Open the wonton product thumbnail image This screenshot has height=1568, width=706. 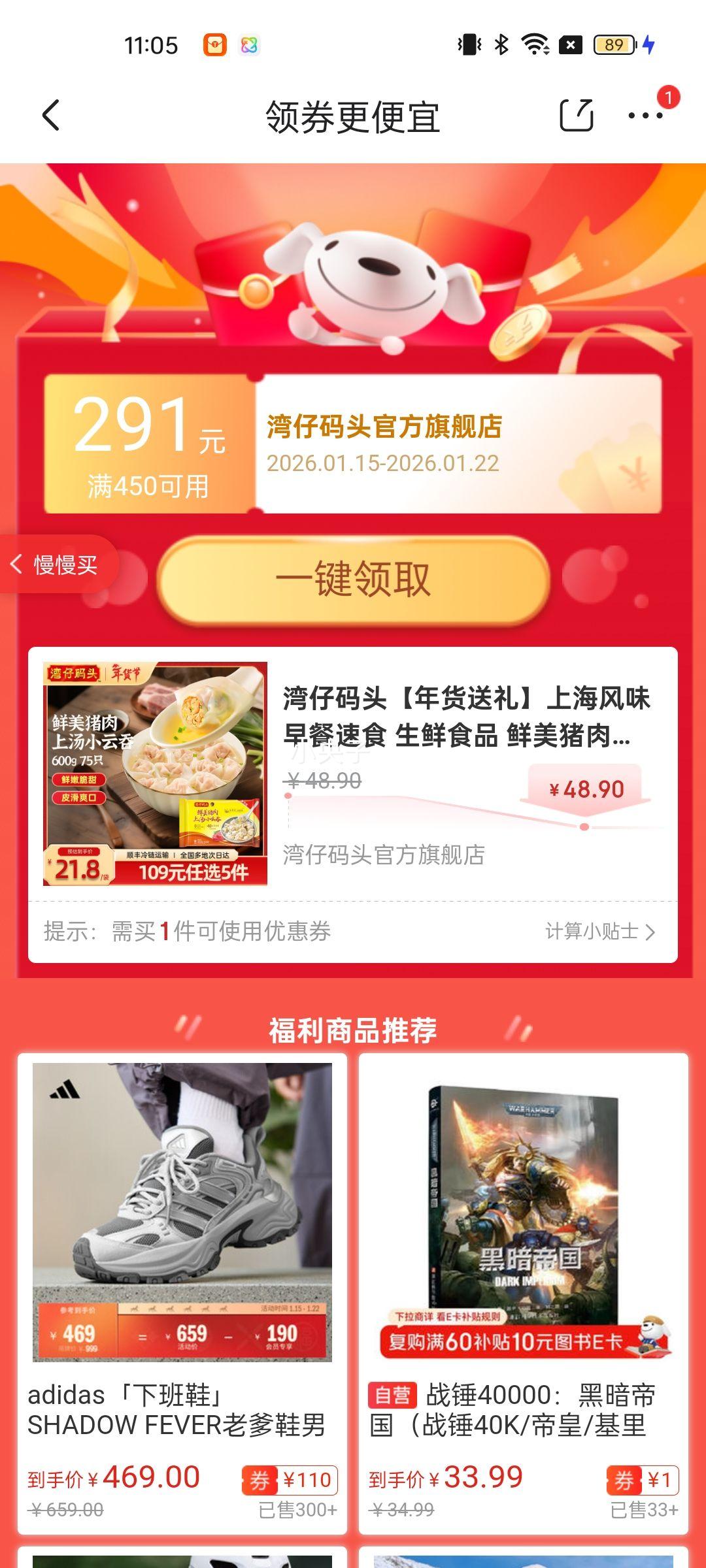(157, 771)
